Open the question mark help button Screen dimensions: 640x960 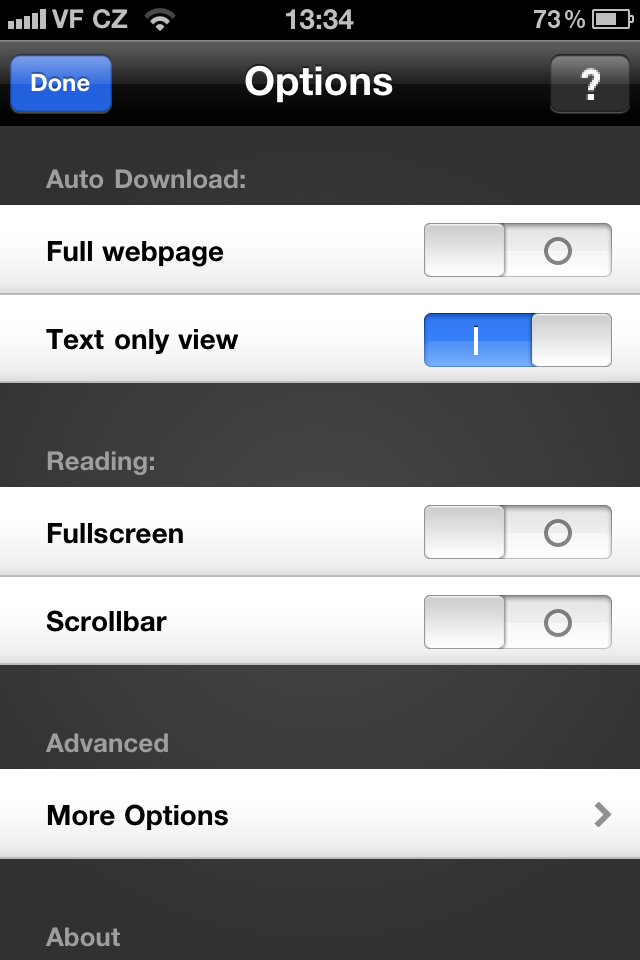click(x=590, y=84)
